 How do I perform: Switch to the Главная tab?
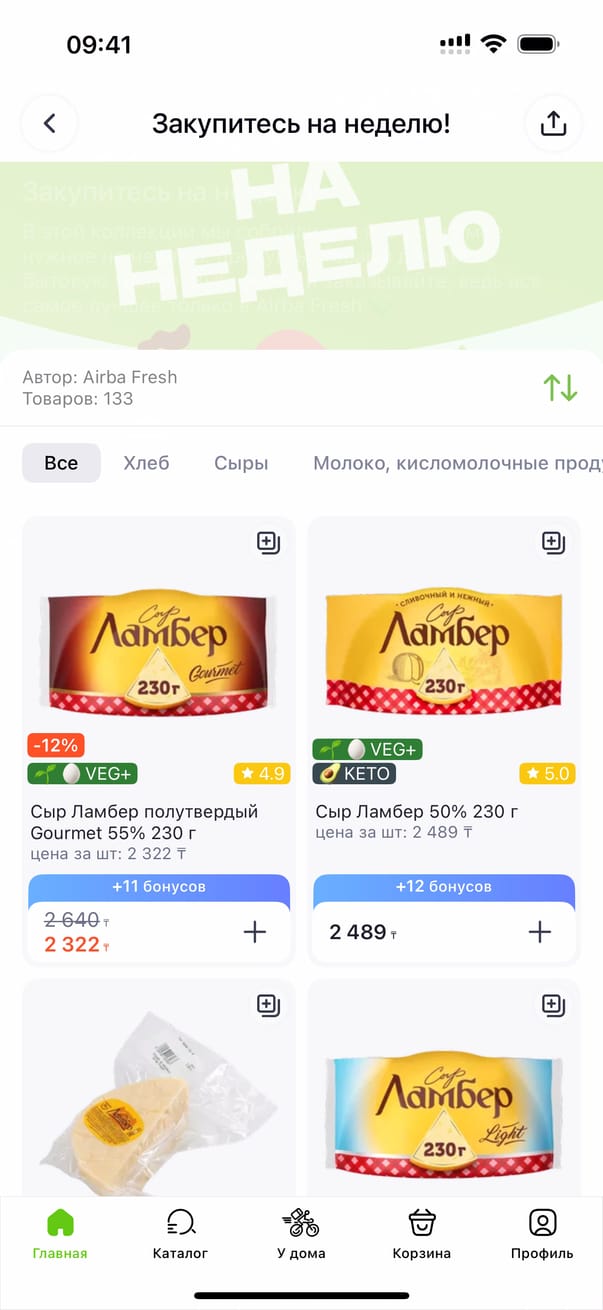pos(60,1233)
